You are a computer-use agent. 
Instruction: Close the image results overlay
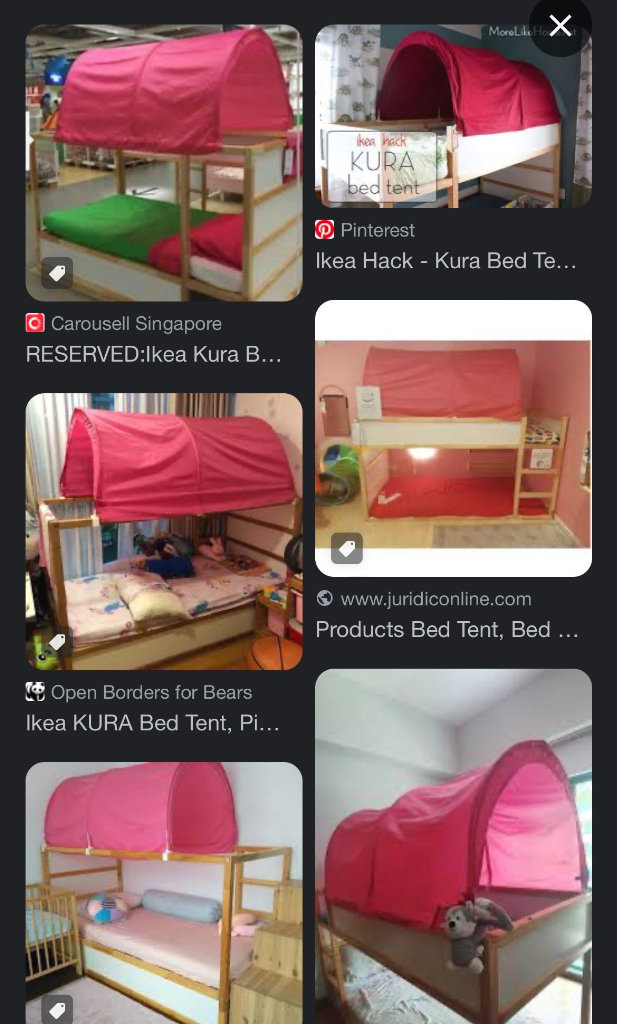560,26
